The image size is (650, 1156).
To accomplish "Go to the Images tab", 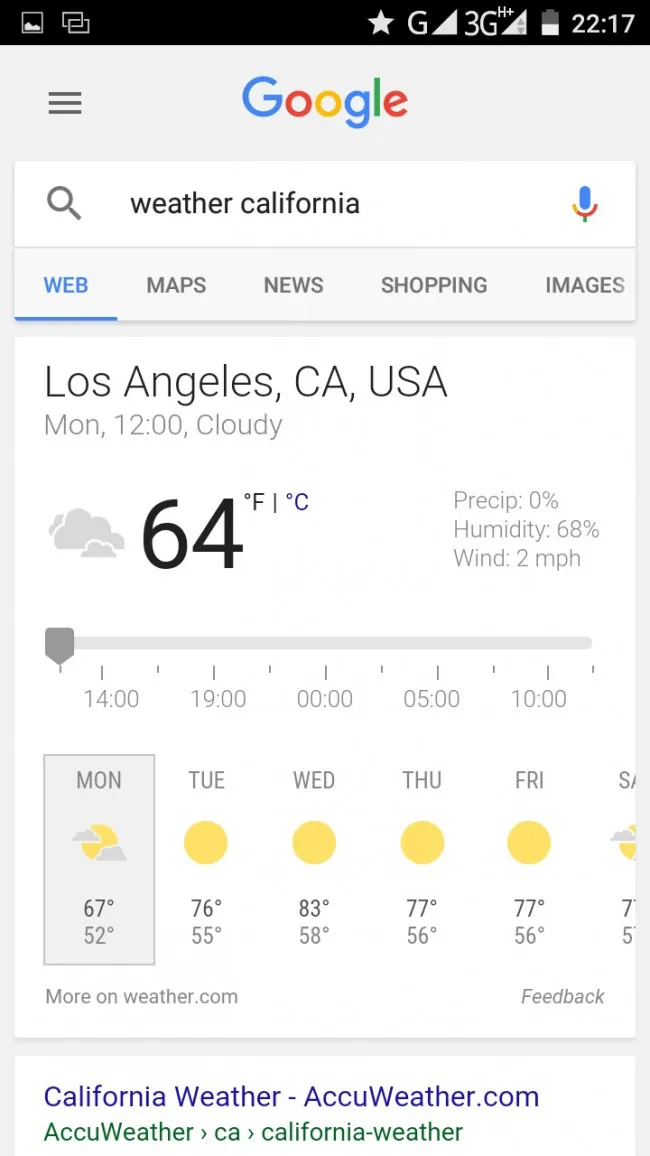I will tap(584, 285).
